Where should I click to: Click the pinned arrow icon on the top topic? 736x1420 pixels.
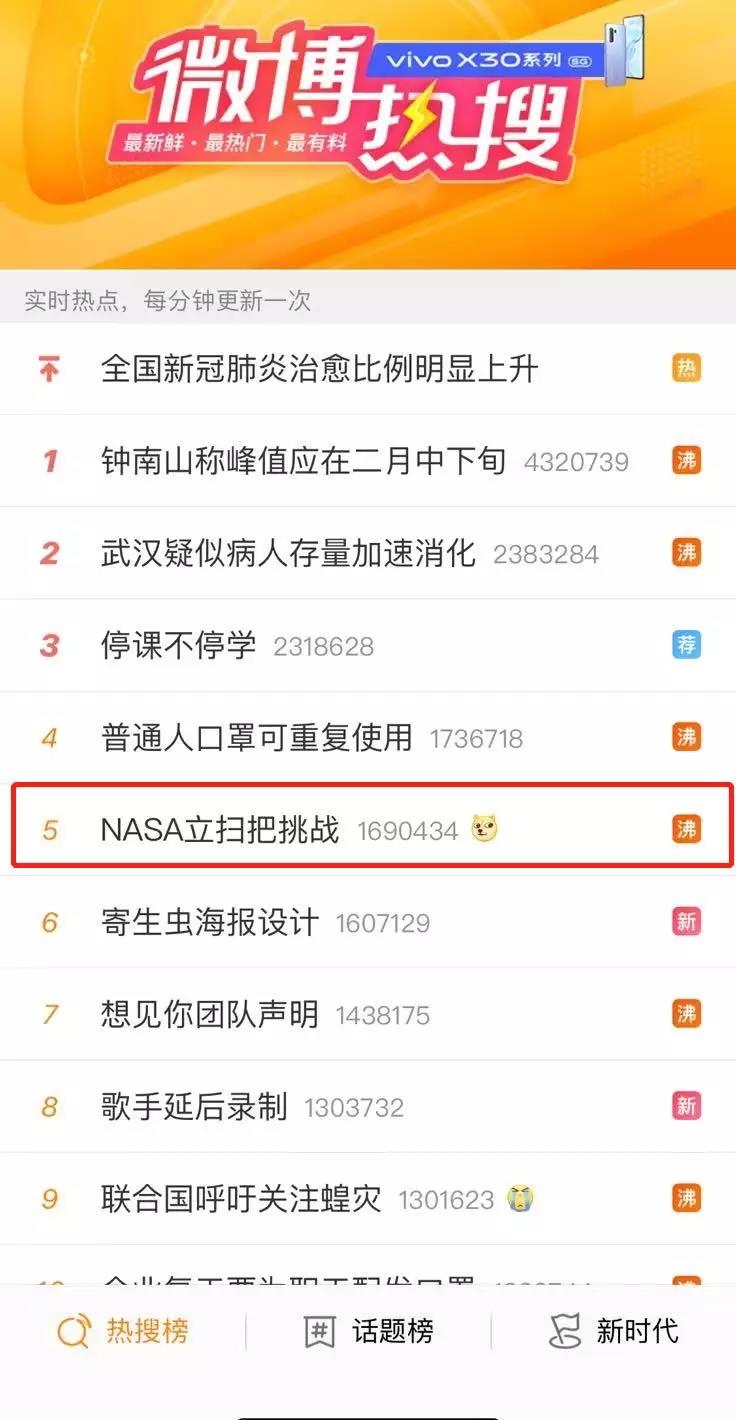click(x=48, y=368)
